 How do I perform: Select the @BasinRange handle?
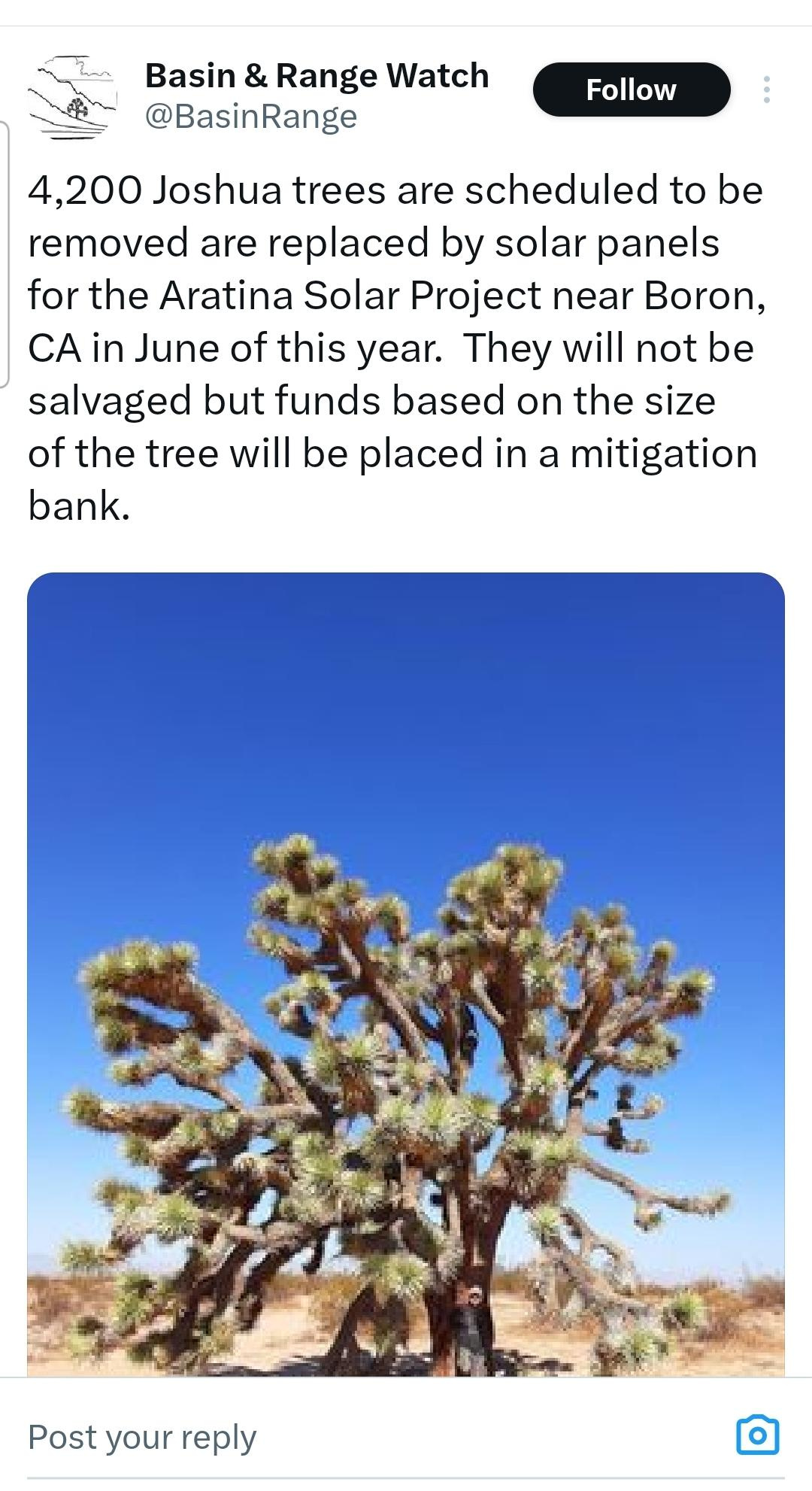248,117
